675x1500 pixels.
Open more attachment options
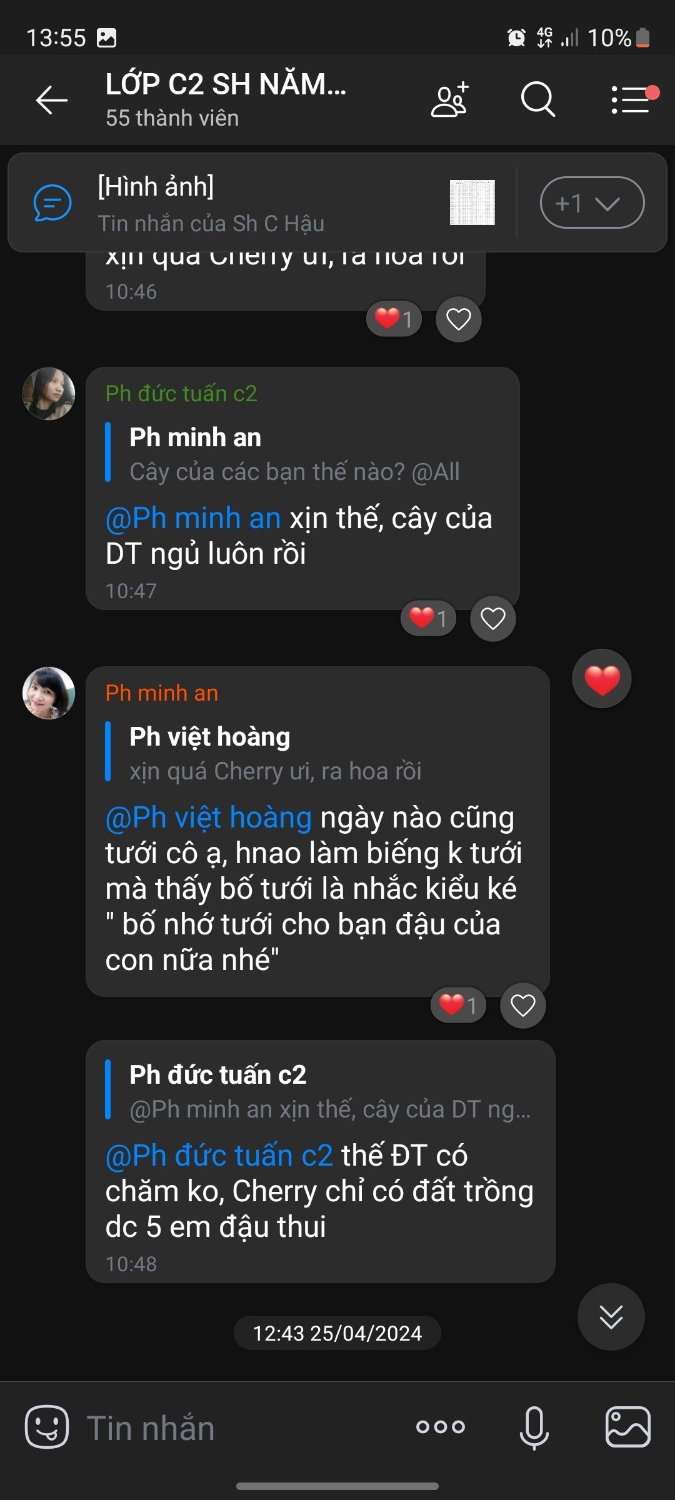[441, 1427]
